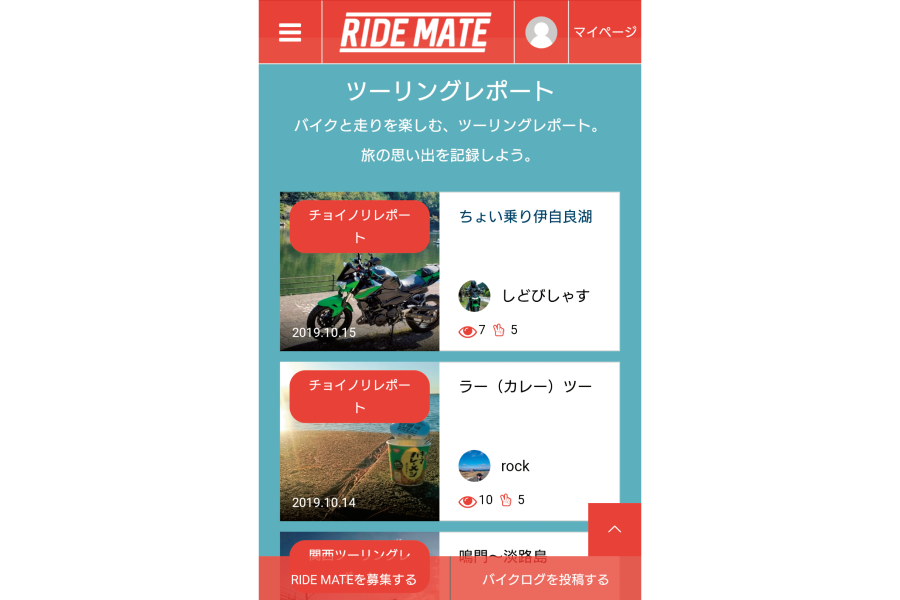The height and width of the screenshot is (600, 900).
Task: View rock's profile
Action: click(x=514, y=466)
